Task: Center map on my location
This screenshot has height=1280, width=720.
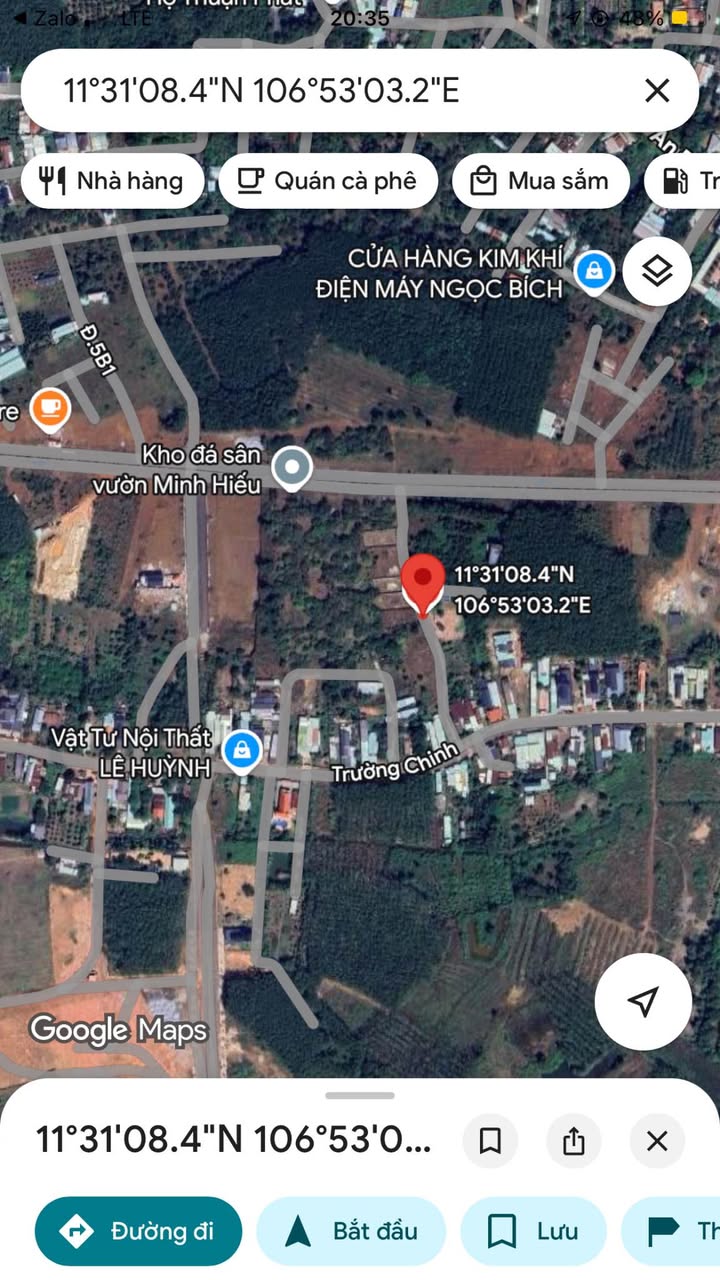Action: click(x=645, y=1001)
